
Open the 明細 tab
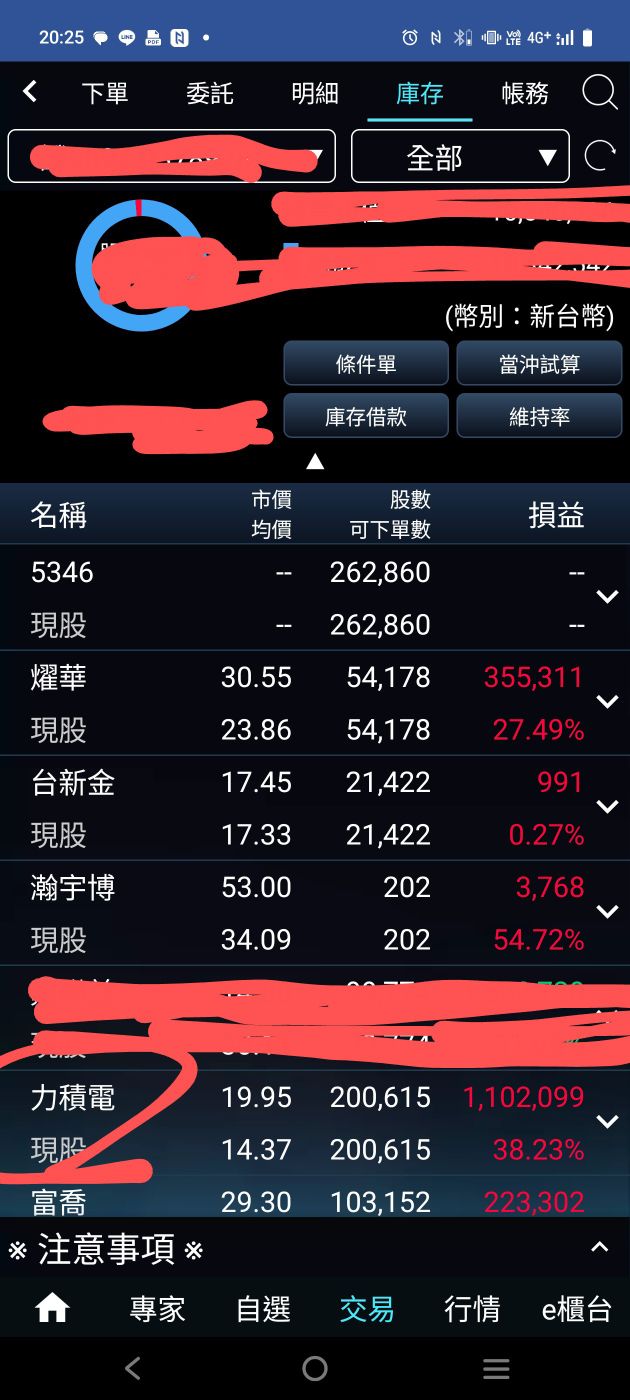[315, 94]
